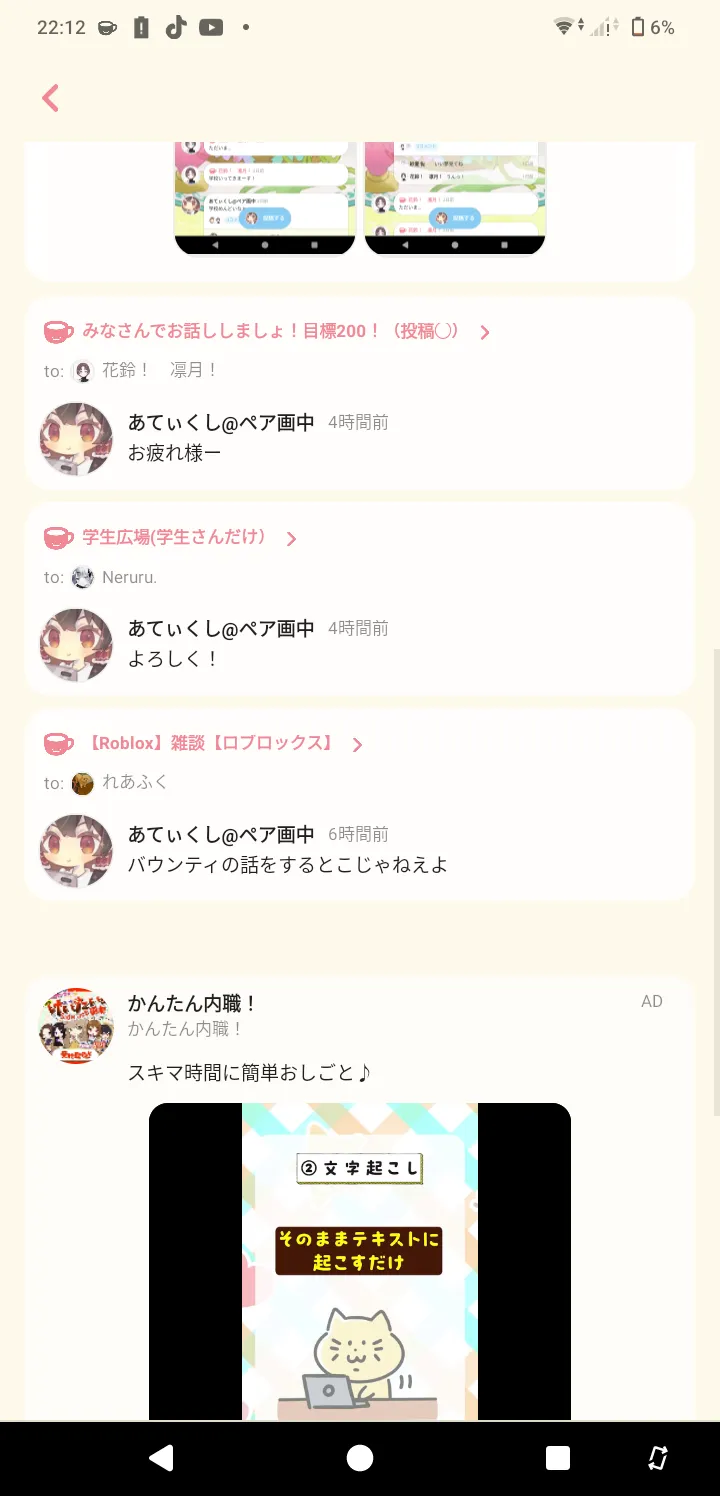Open the お疲れ様ー post card

point(359,393)
